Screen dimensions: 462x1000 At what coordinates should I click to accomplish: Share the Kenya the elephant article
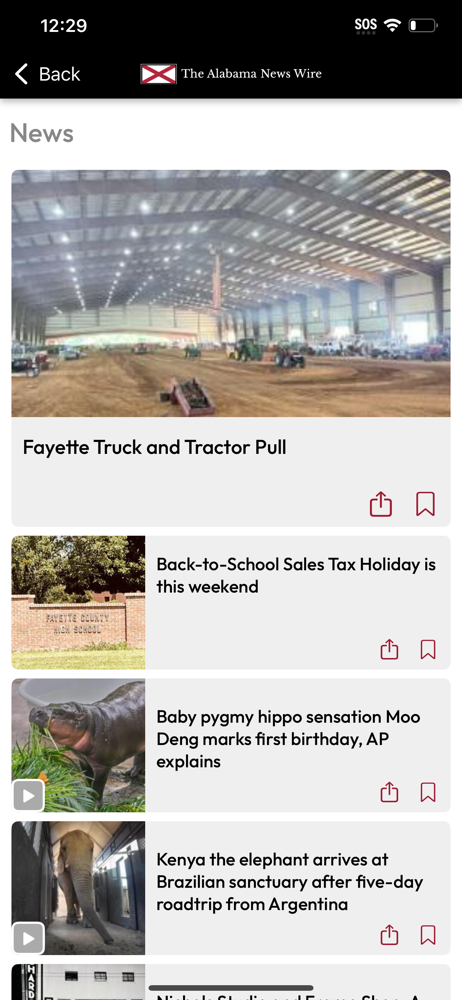(389, 936)
